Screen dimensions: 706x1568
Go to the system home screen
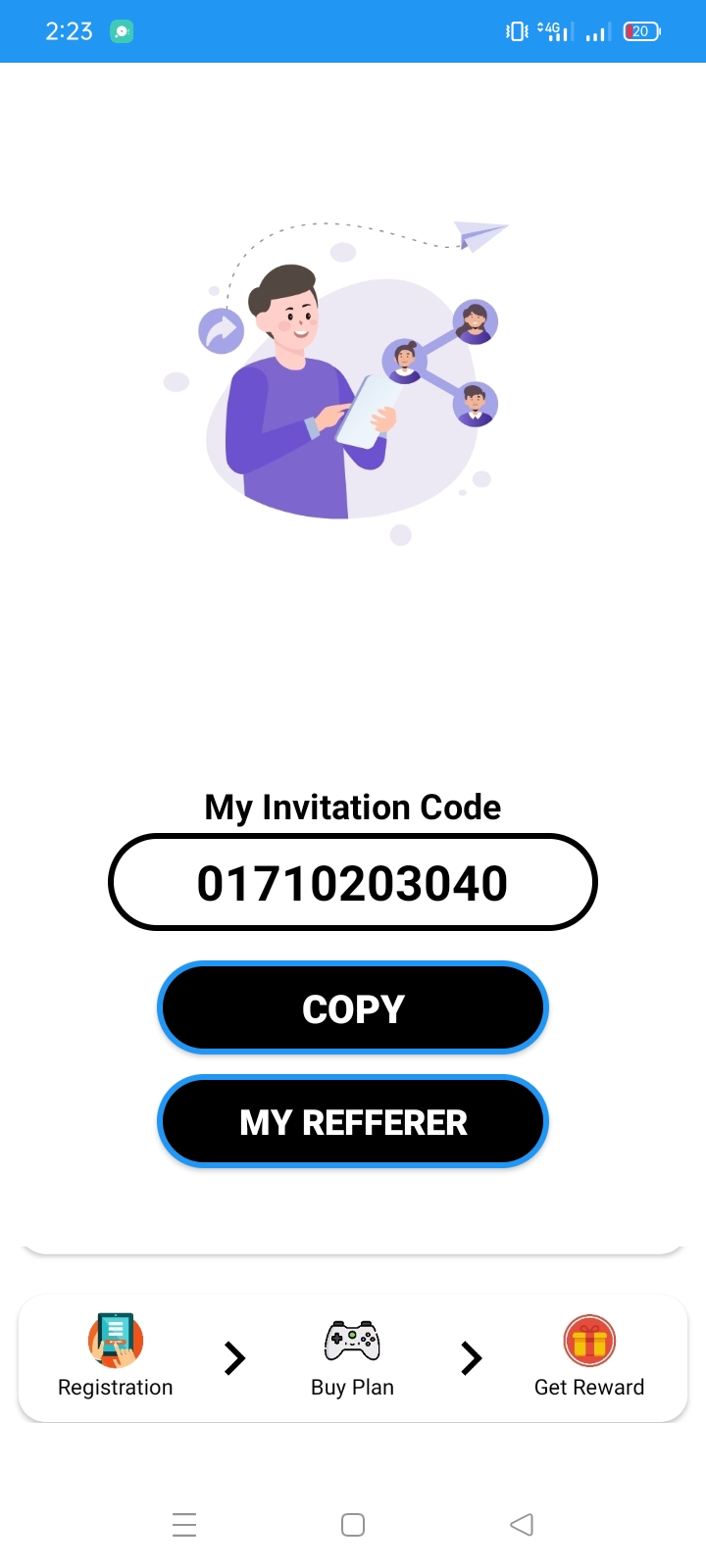point(353,1525)
